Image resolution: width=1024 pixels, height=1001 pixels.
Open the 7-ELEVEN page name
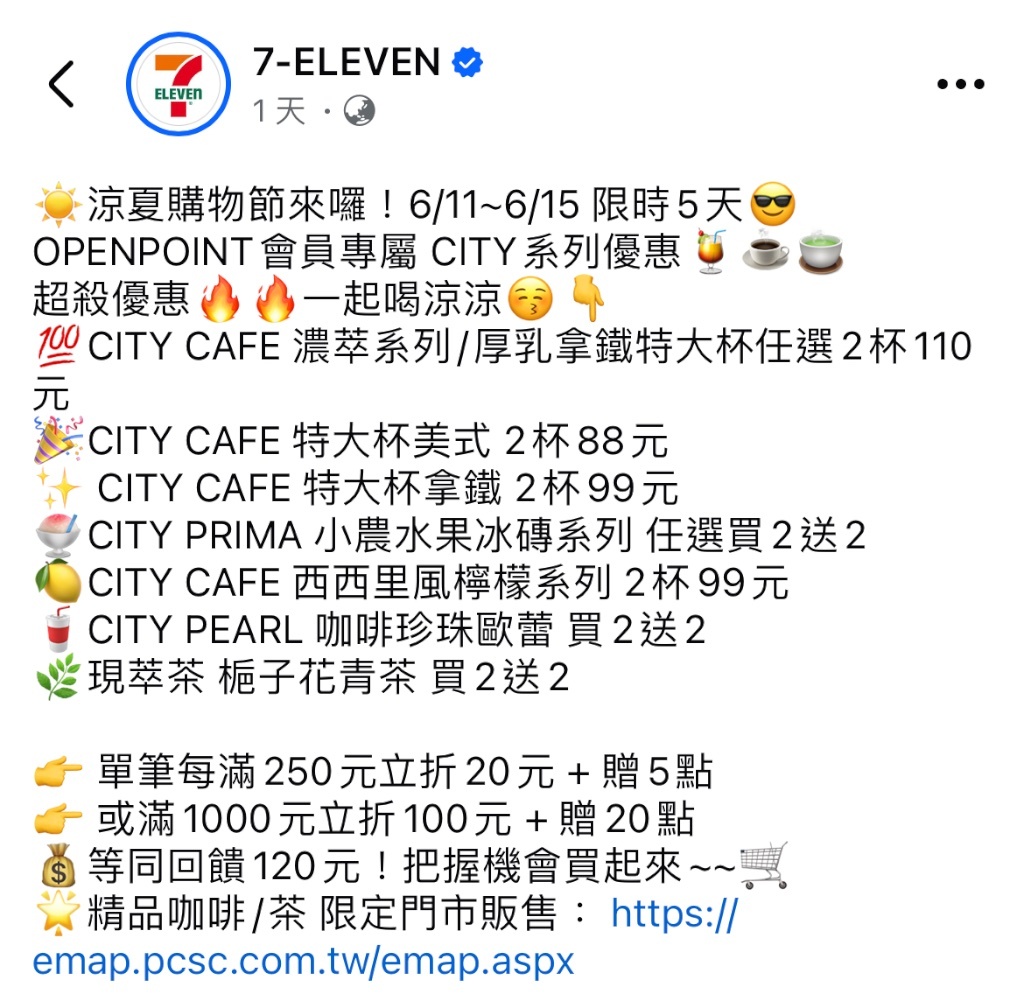347,62
